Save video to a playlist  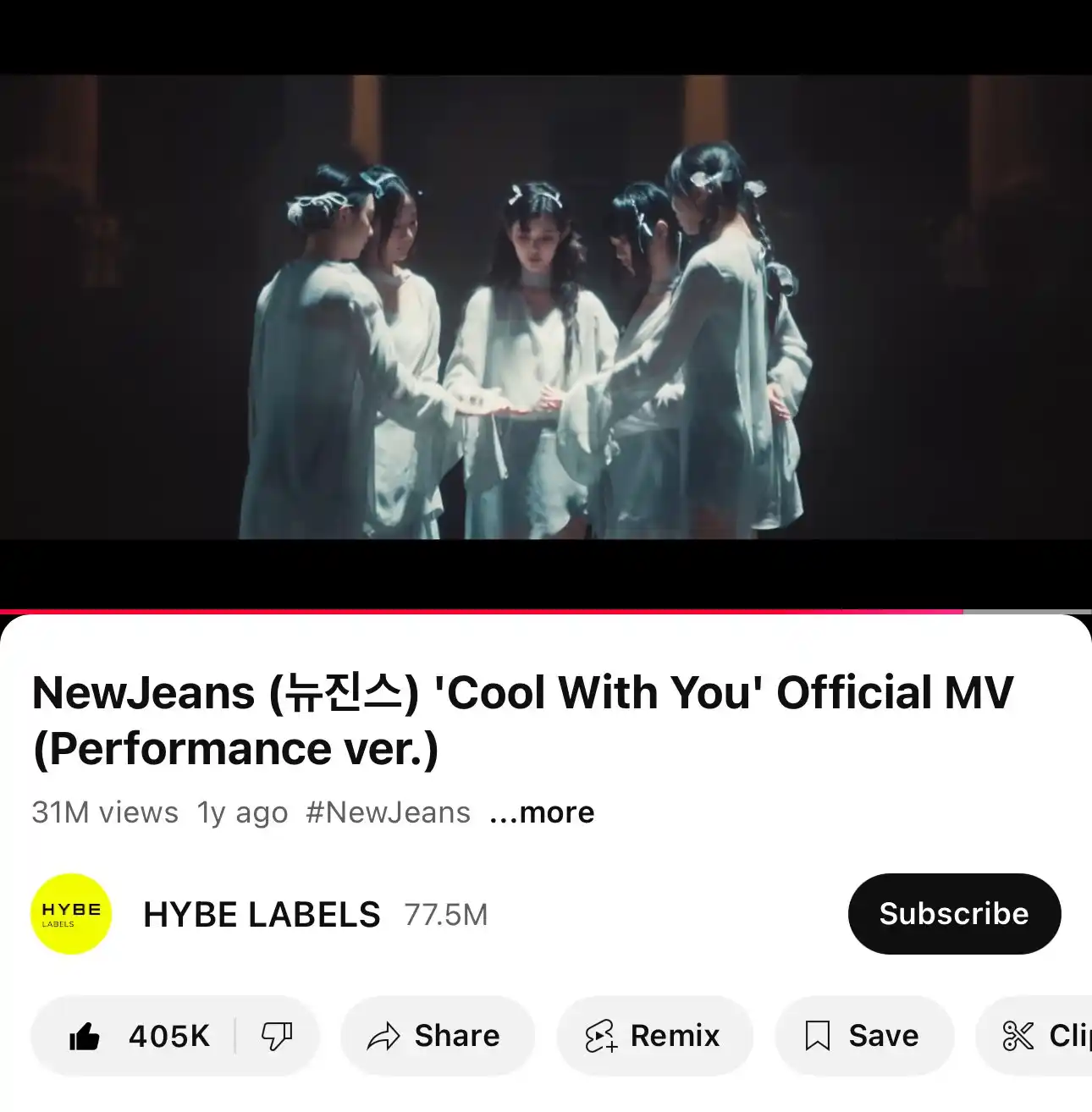tap(863, 1036)
